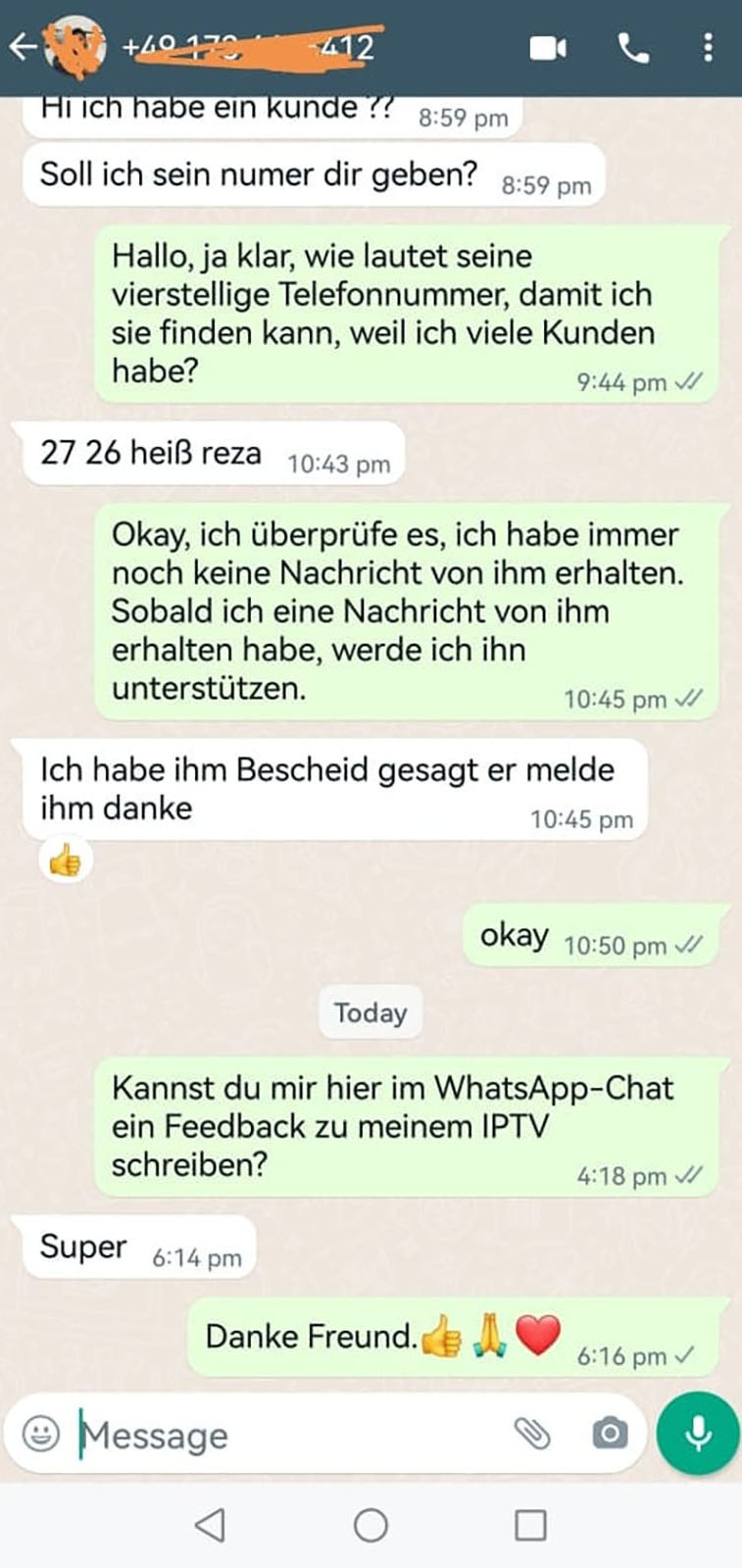Tap the system back button

point(210,1525)
